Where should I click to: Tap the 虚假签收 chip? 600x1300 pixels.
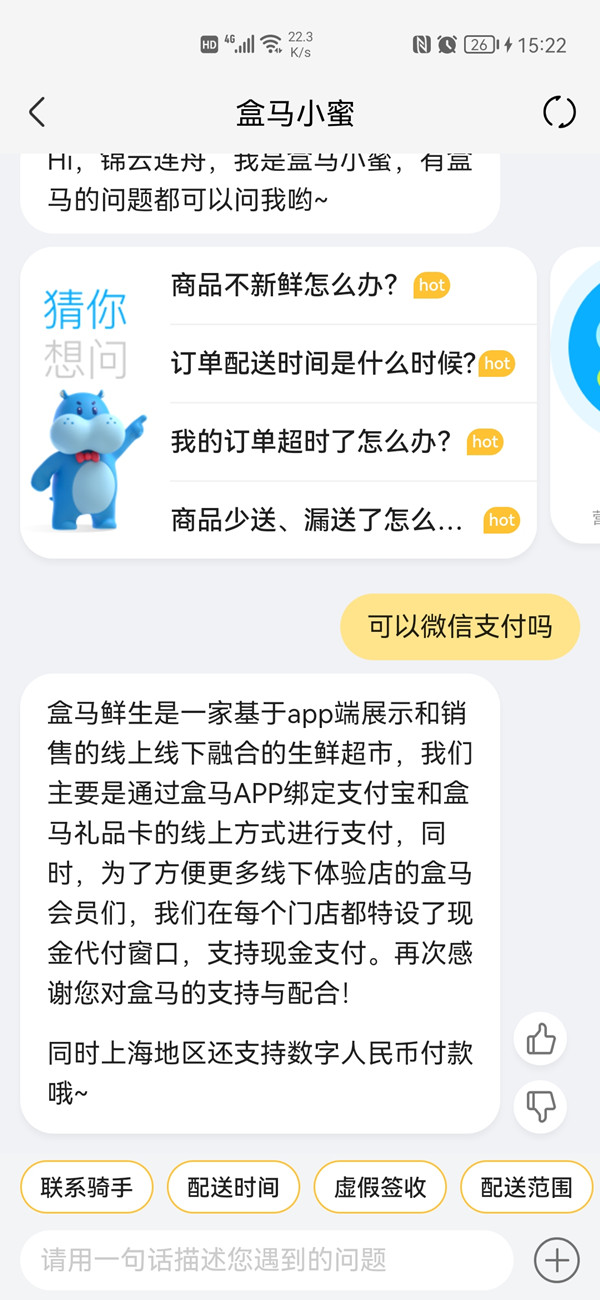[380, 1187]
